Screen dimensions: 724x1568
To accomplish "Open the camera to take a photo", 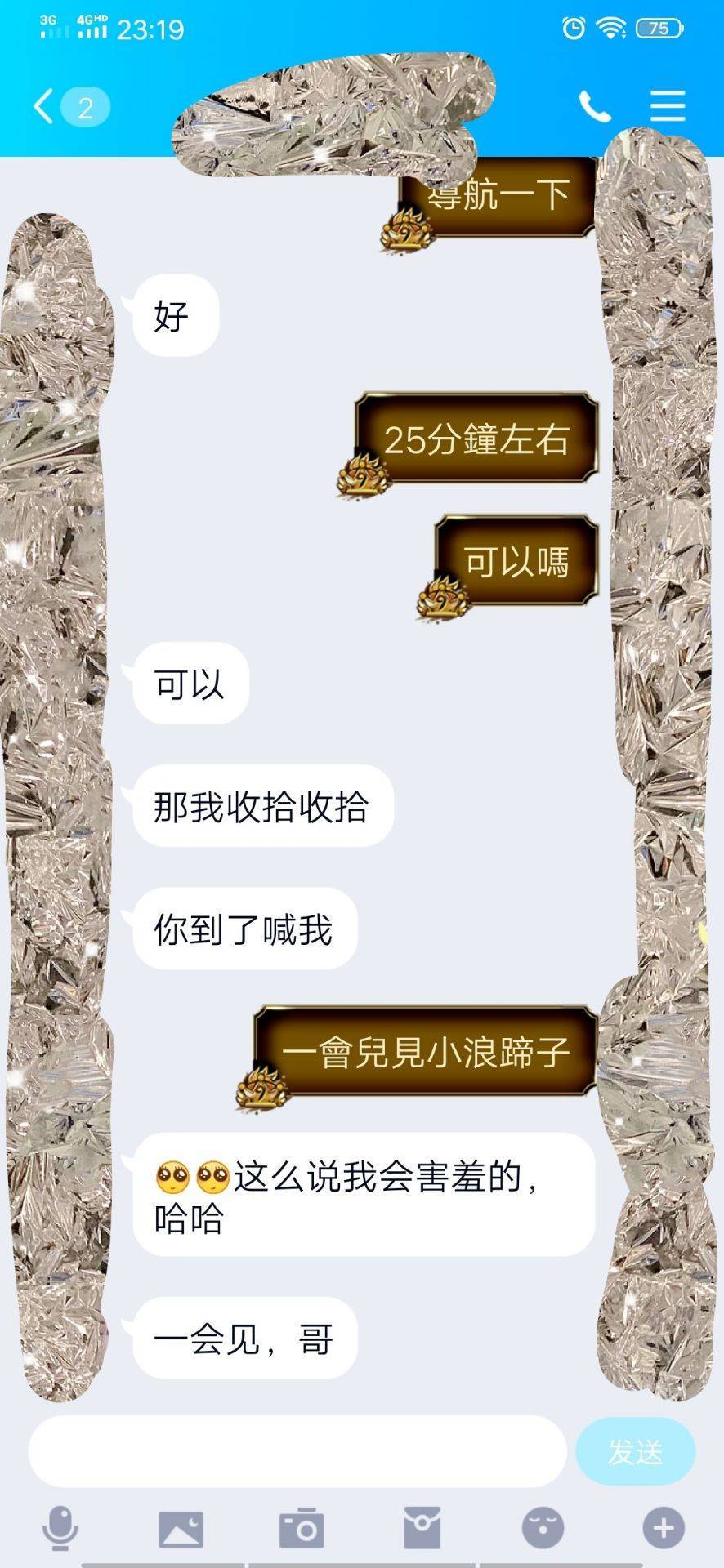I will (302, 1527).
